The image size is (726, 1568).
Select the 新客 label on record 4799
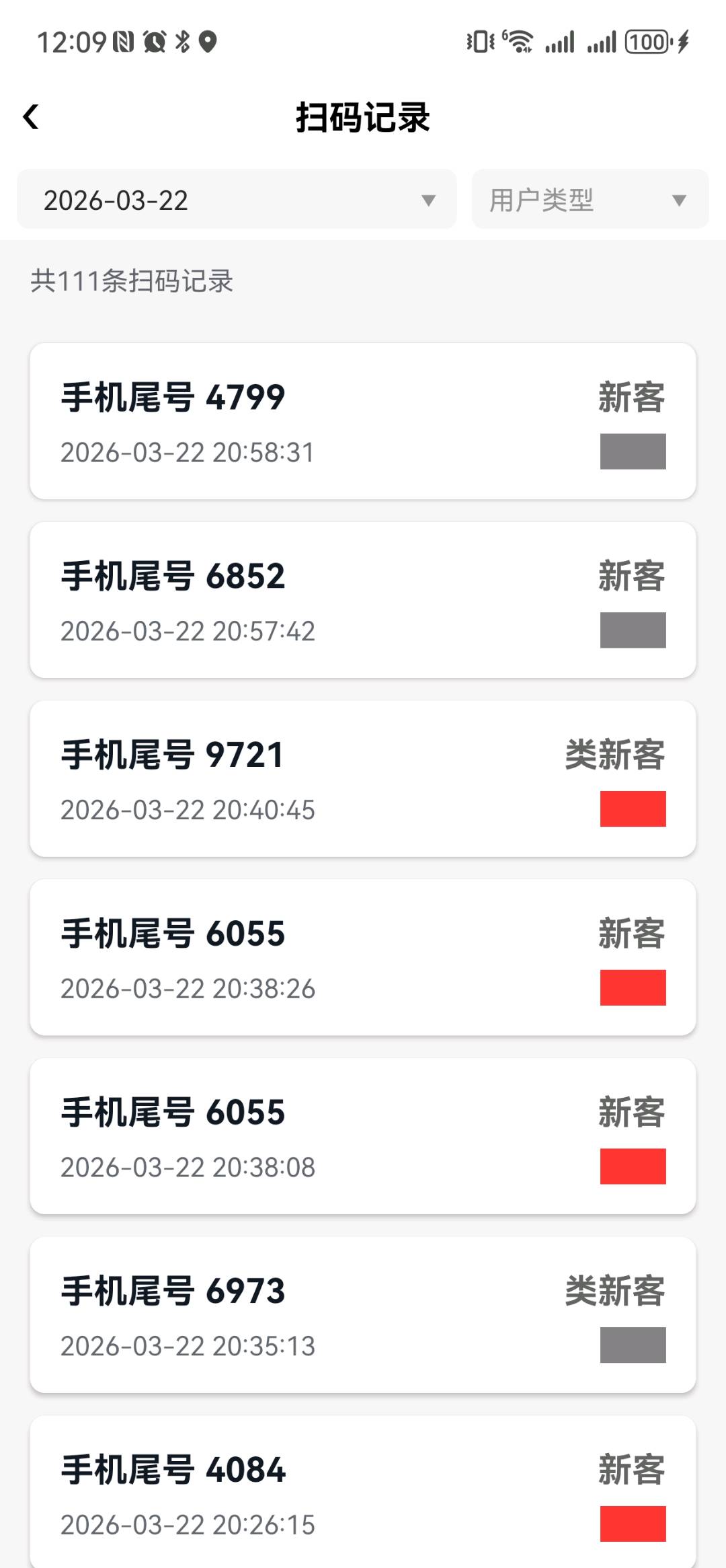pyautogui.click(x=631, y=397)
